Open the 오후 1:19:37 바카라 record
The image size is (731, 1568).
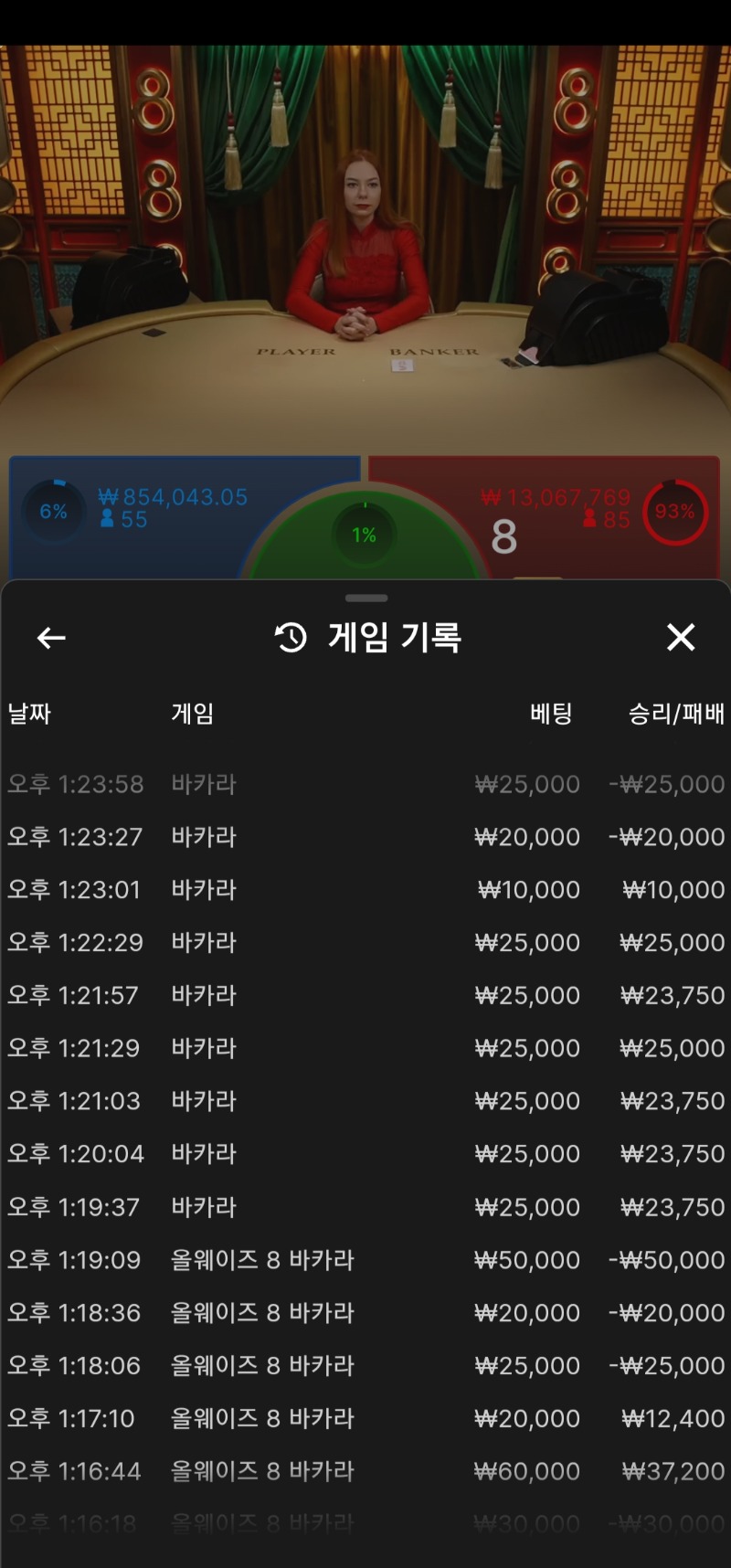coord(365,1207)
